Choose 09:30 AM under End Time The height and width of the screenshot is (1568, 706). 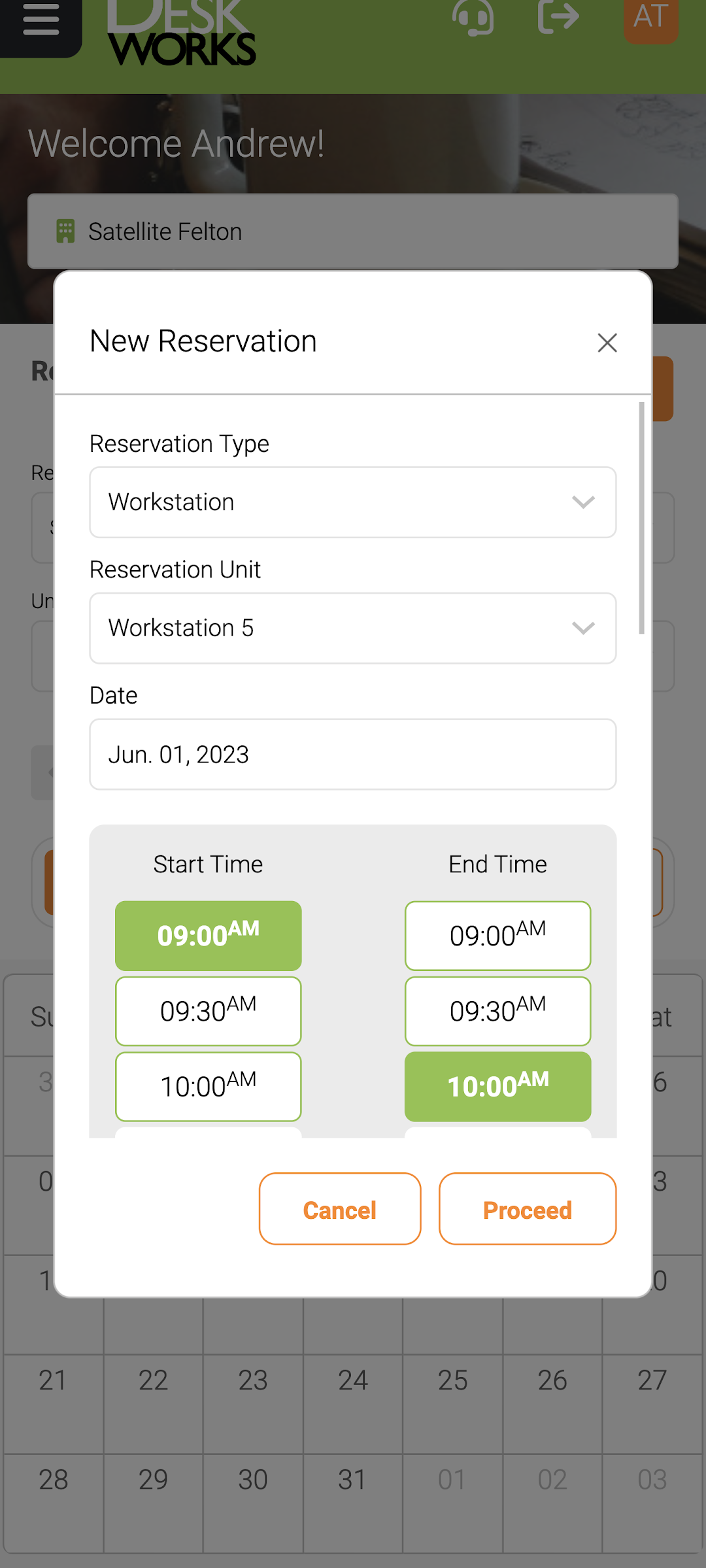[x=498, y=1012]
